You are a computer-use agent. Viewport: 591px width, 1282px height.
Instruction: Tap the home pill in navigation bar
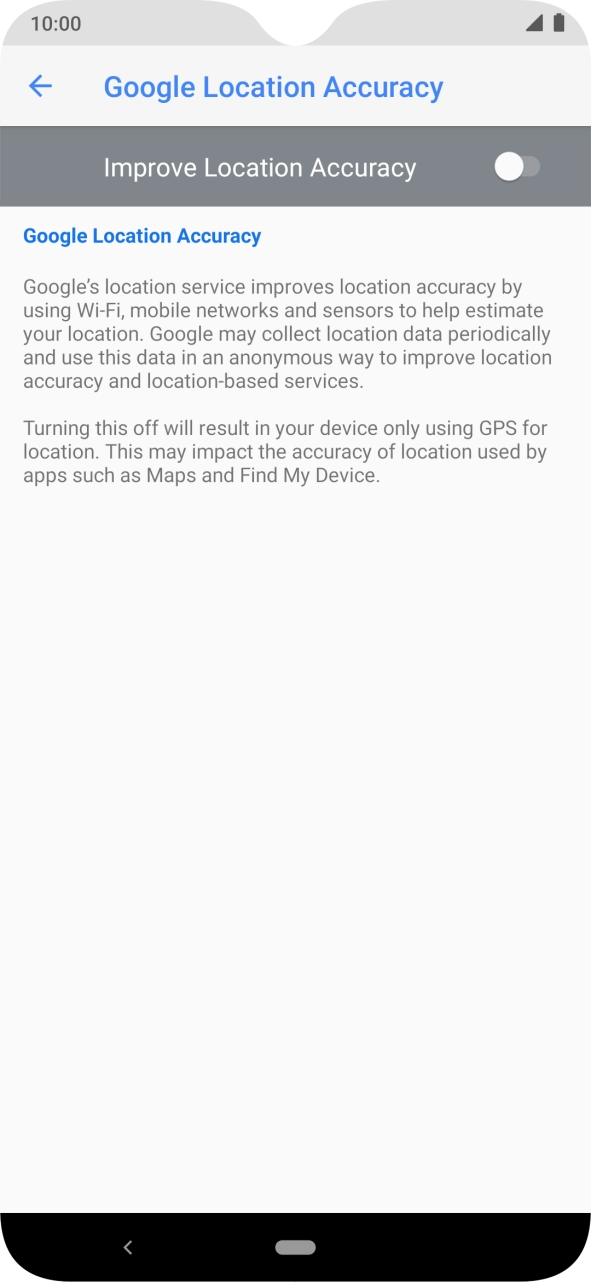click(295, 1247)
